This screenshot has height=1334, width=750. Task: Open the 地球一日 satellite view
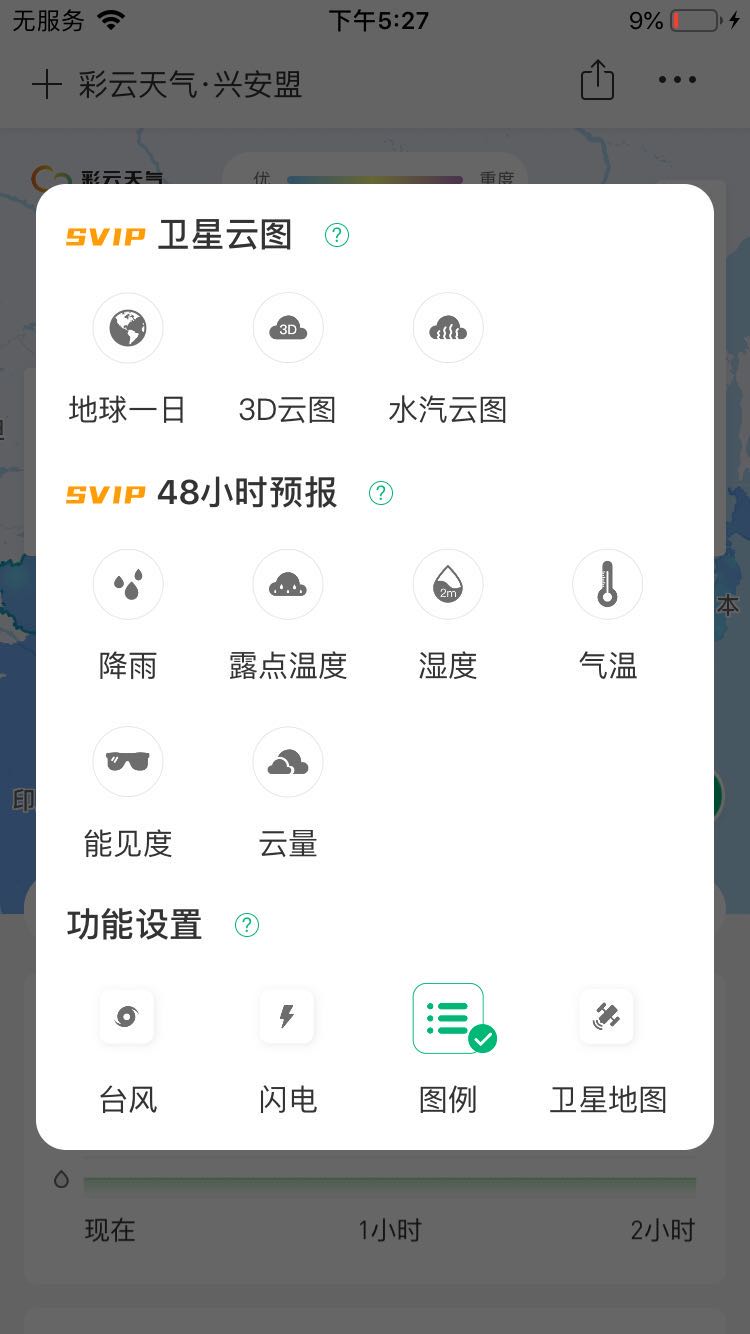(128, 328)
